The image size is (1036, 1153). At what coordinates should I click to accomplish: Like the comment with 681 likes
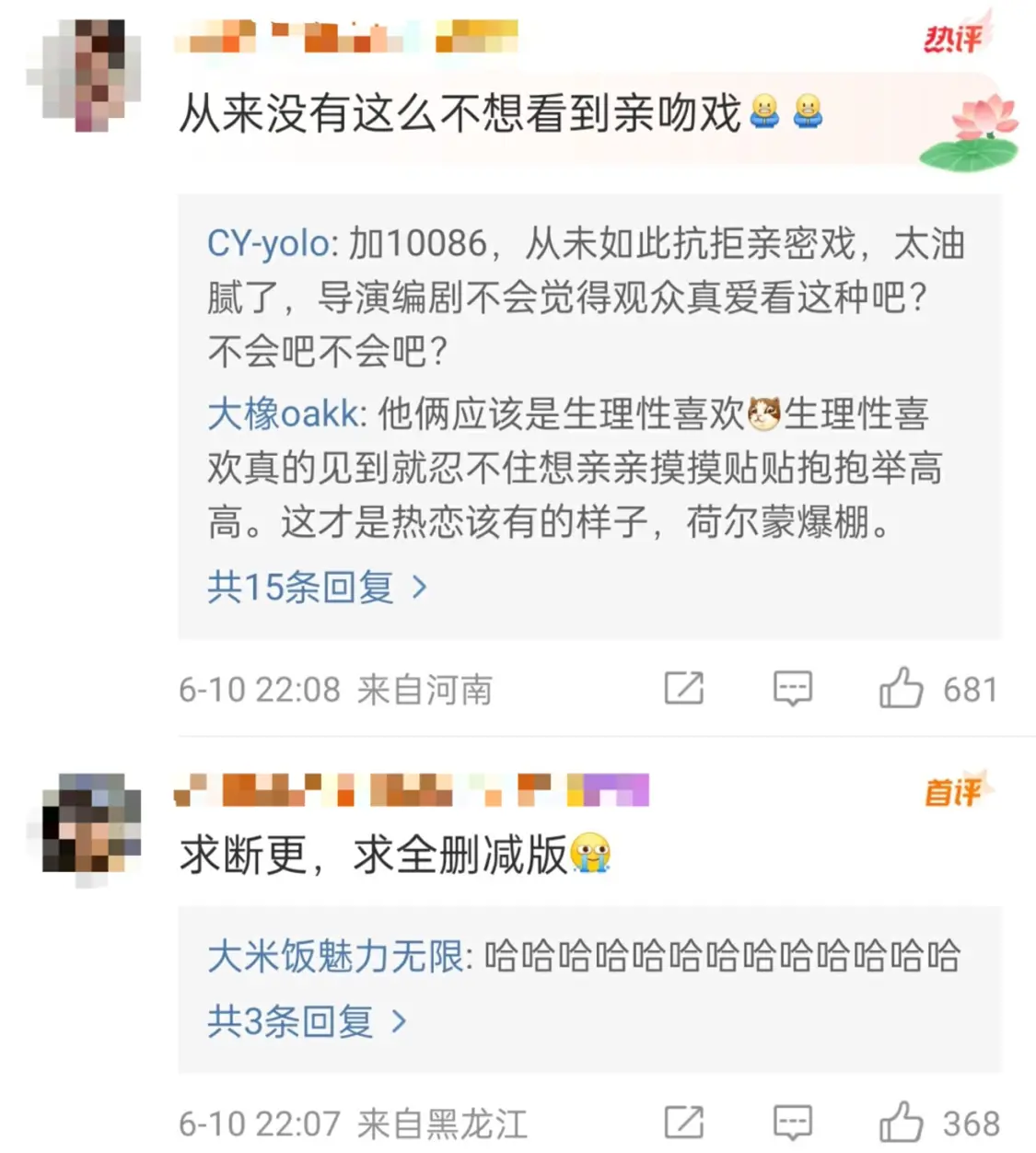tap(901, 689)
